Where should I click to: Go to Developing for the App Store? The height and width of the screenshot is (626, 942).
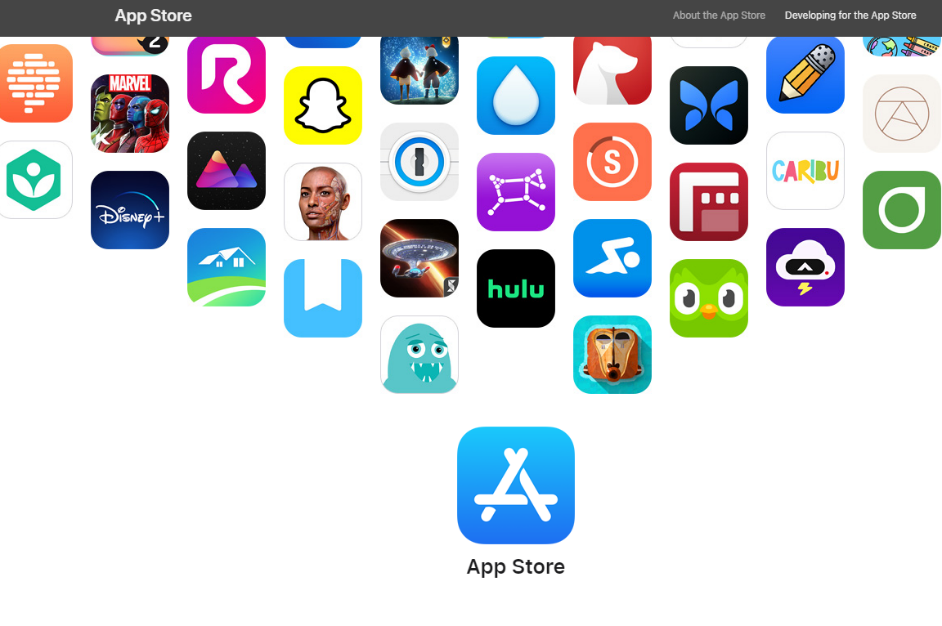pos(850,15)
